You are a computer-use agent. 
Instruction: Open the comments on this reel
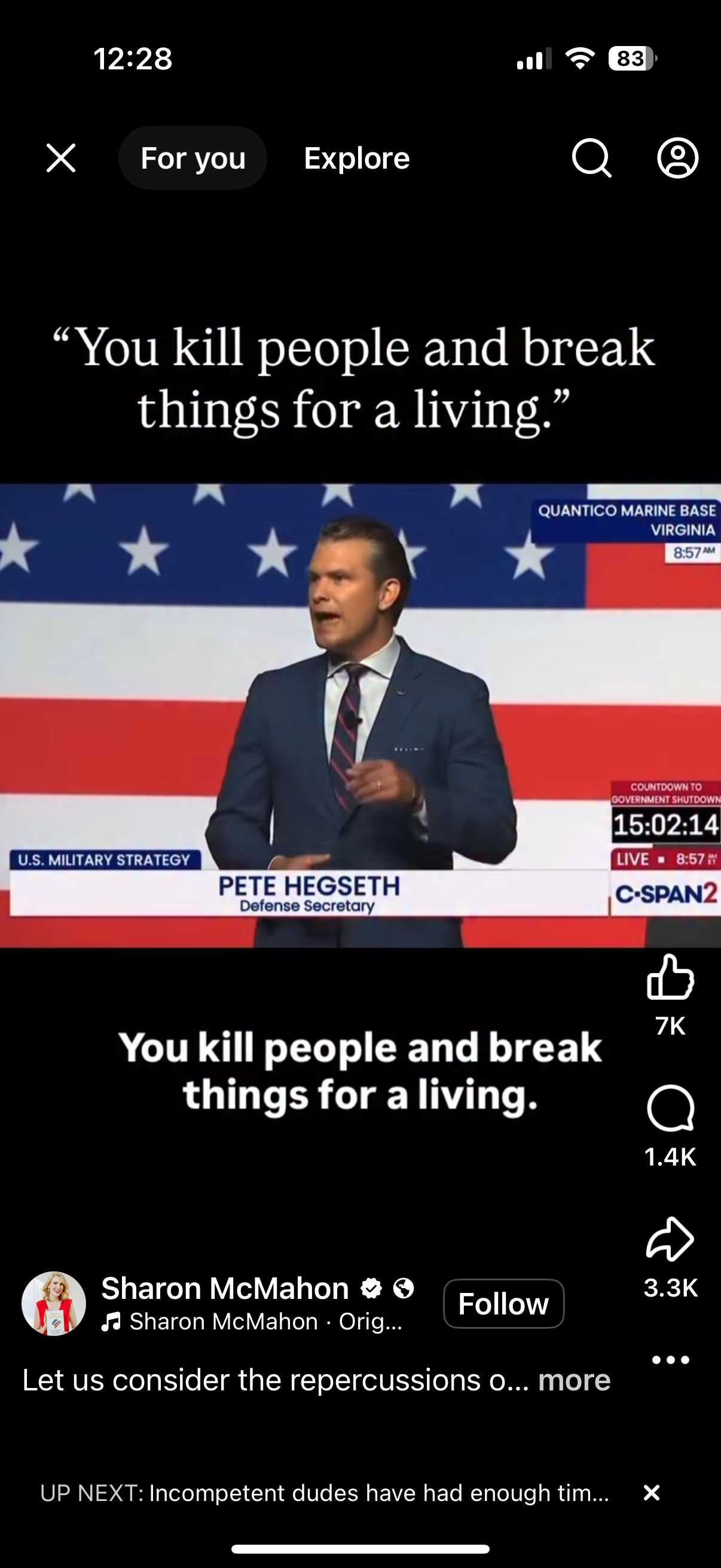click(x=670, y=1108)
